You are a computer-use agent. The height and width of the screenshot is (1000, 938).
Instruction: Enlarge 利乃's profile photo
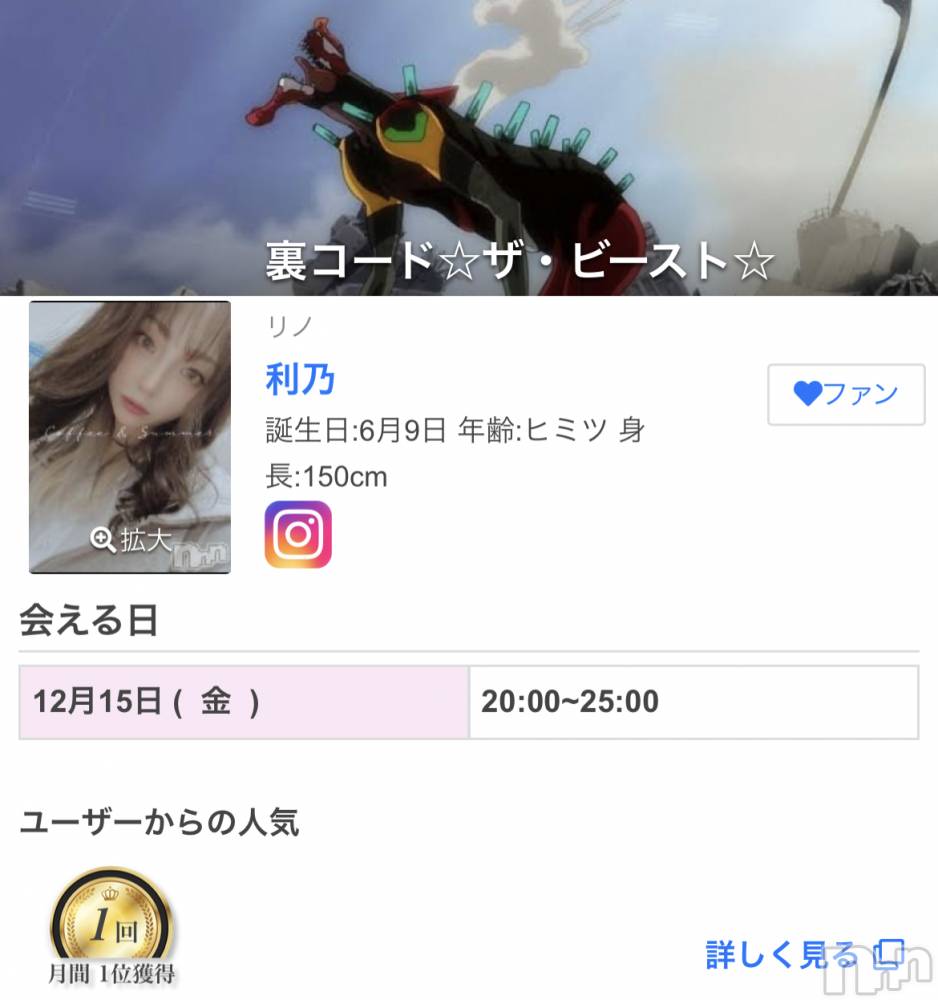pos(131,541)
